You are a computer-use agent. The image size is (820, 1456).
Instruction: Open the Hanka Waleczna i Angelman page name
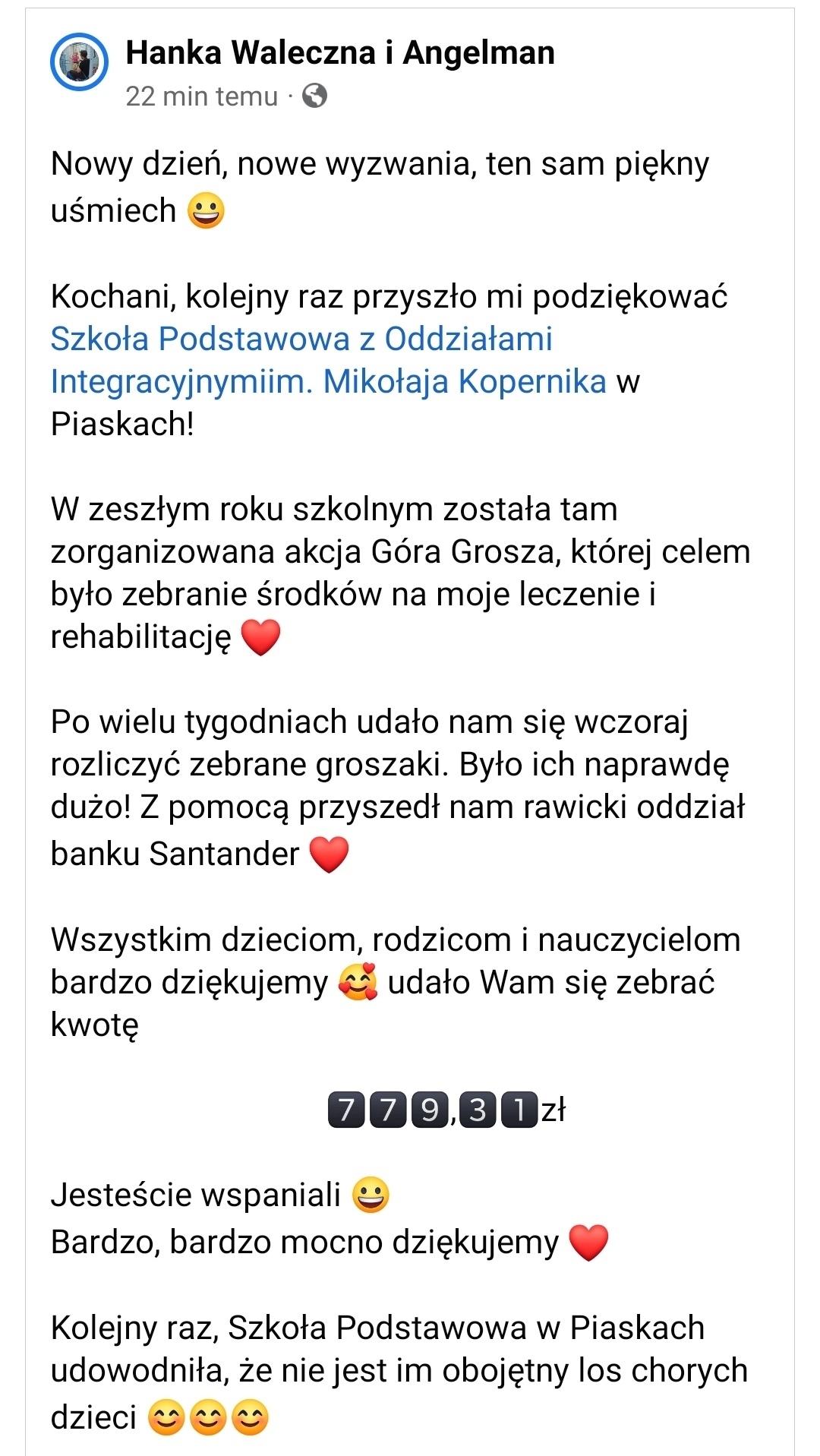point(340,52)
